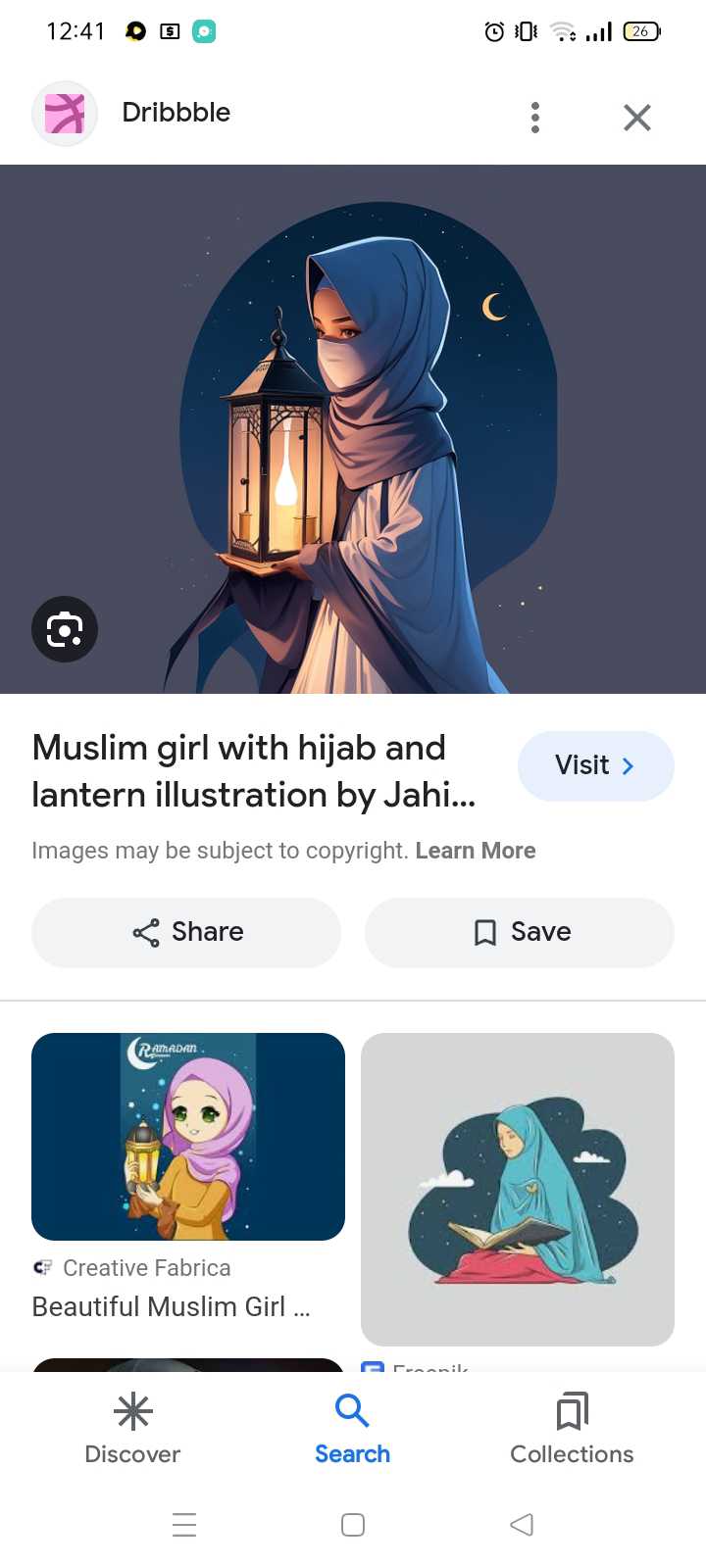The height and width of the screenshot is (1568, 706).
Task: Open the main hijab lantern illustration
Action: [353, 429]
